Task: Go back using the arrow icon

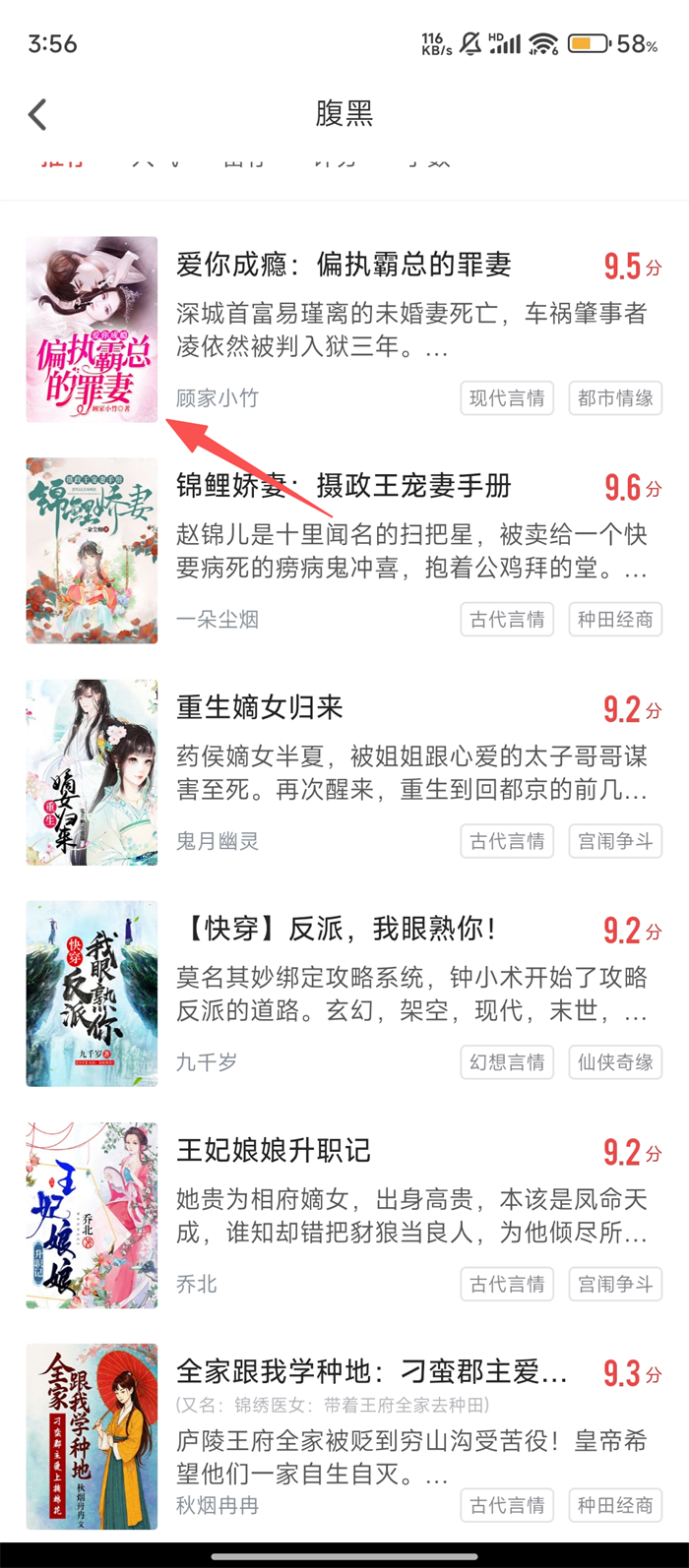Action: 37,114
